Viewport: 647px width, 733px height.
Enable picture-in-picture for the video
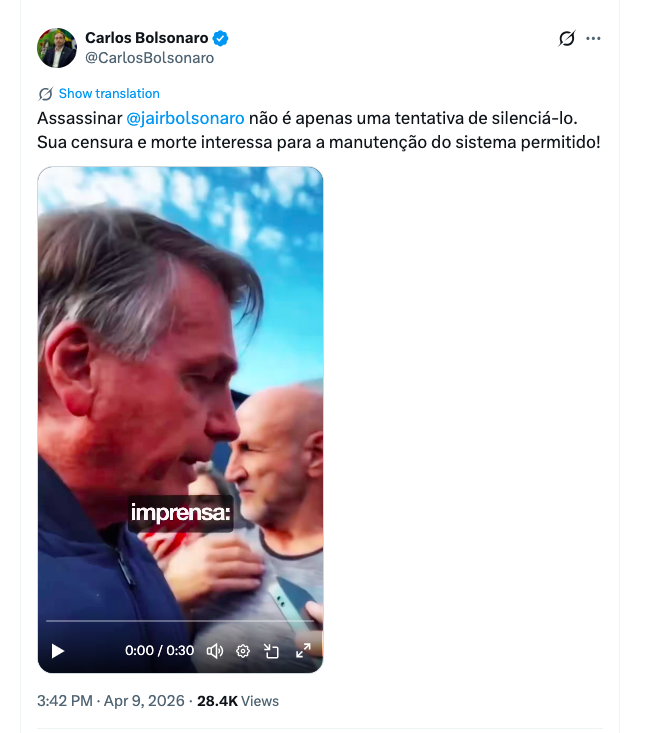271,651
